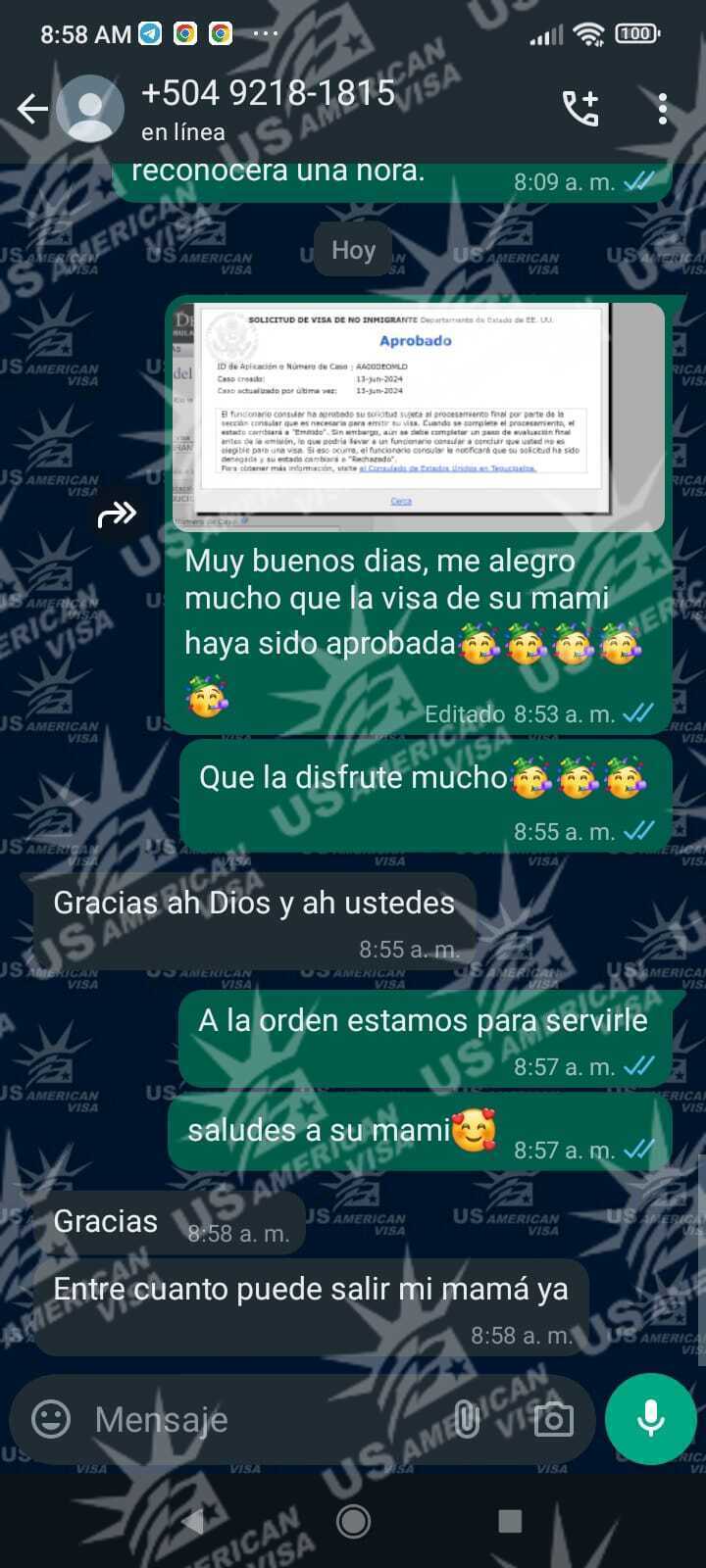Open contact info for +504 9218-1815

pyautogui.click(x=268, y=109)
